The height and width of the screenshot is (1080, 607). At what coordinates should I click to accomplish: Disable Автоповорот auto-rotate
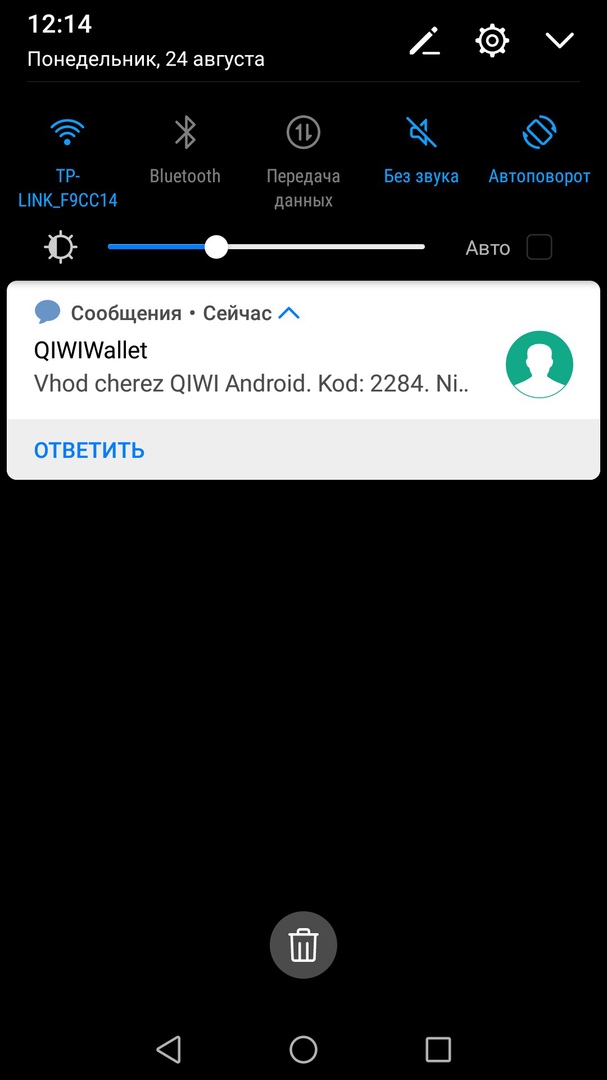[539, 132]
